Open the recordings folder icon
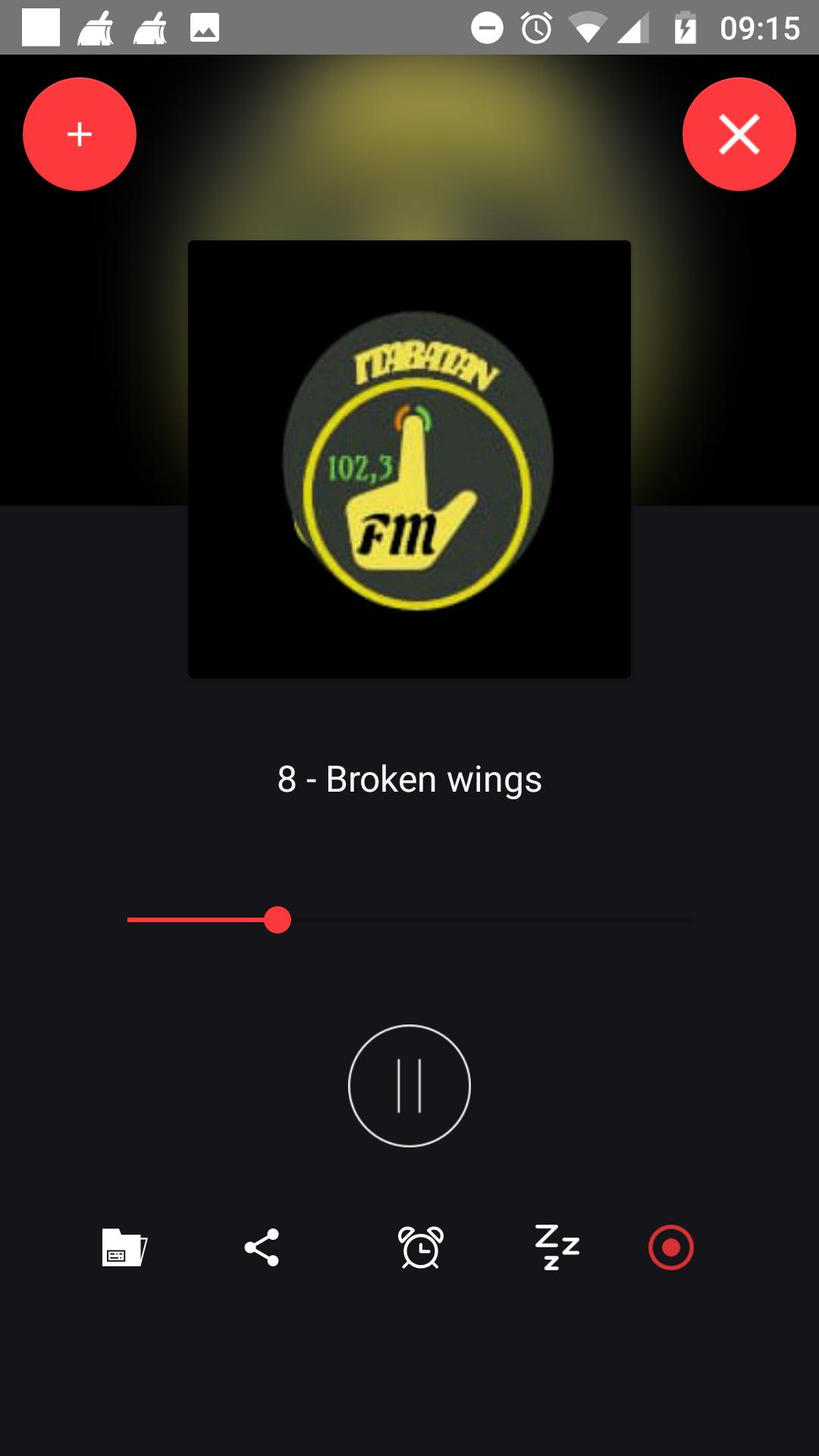Viewport: 819px width, 1456px height. point(124,1247)
